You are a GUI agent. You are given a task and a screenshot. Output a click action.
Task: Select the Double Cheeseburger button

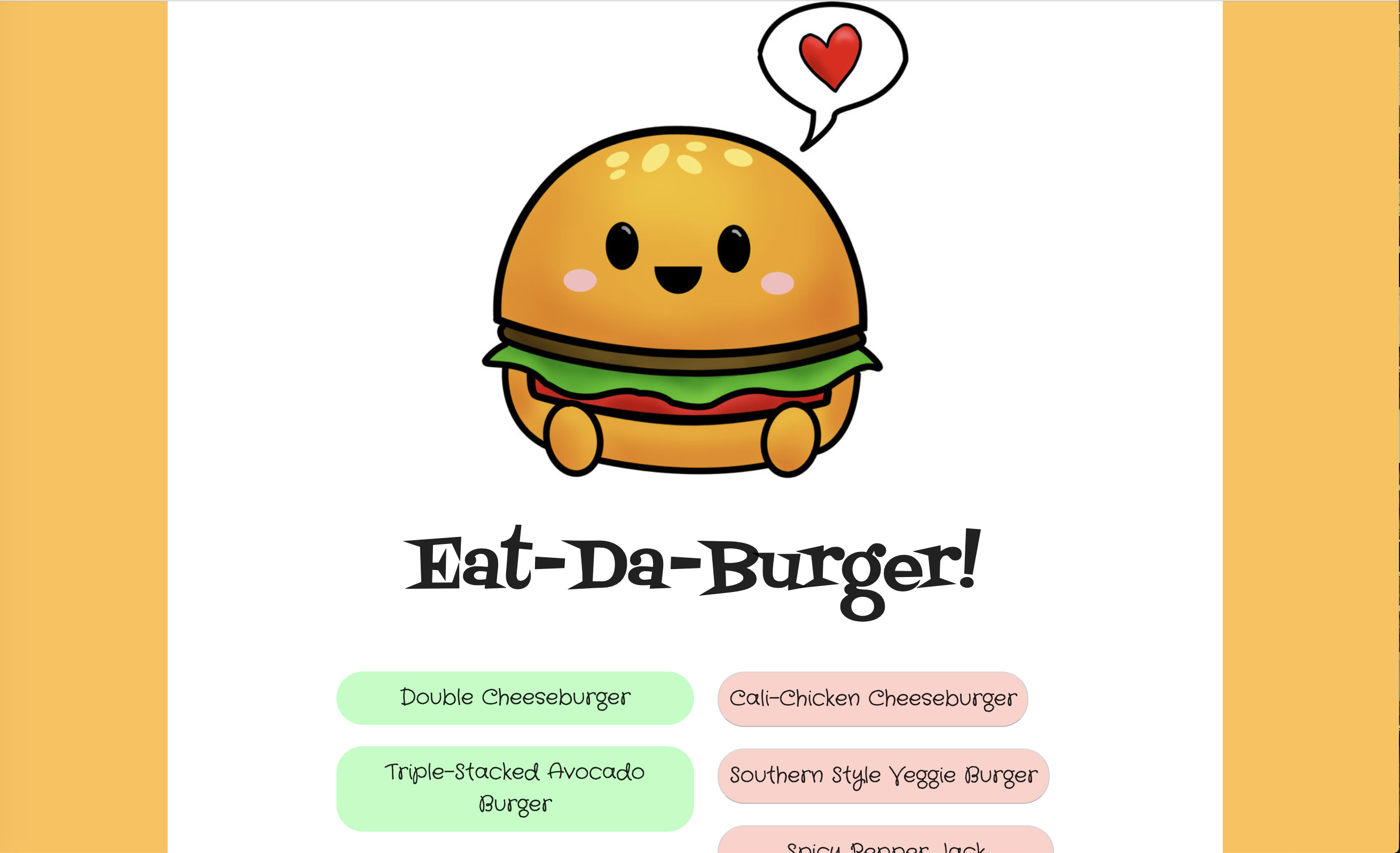tap(515, 697)
